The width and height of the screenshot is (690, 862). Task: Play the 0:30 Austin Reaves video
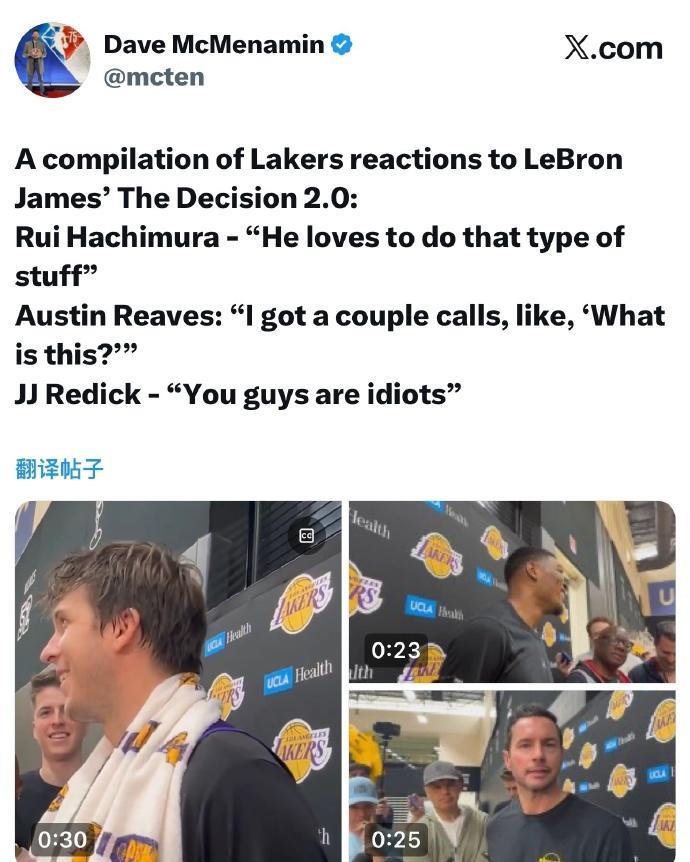178,680
